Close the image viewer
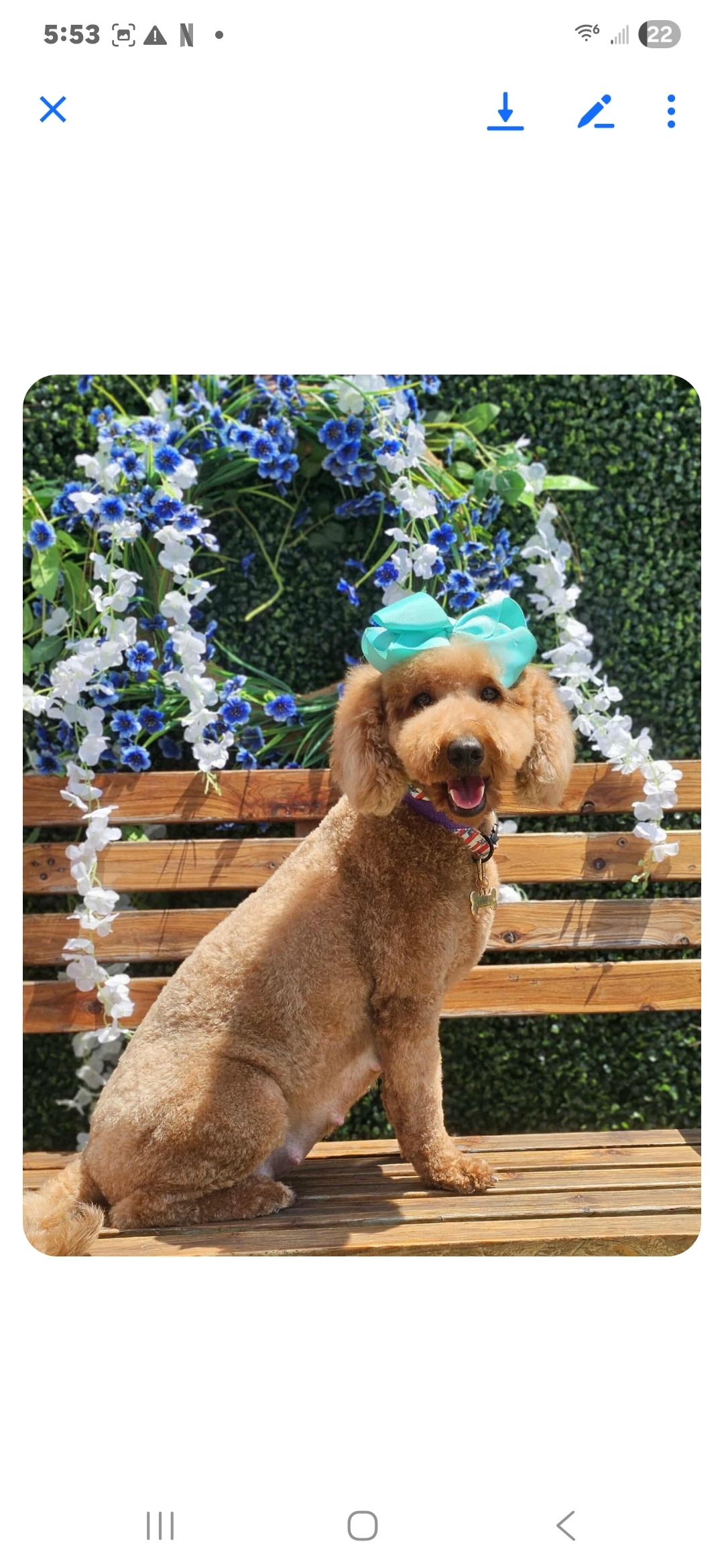The width and height of the screenshot is (724, 1568). [53, 109]
